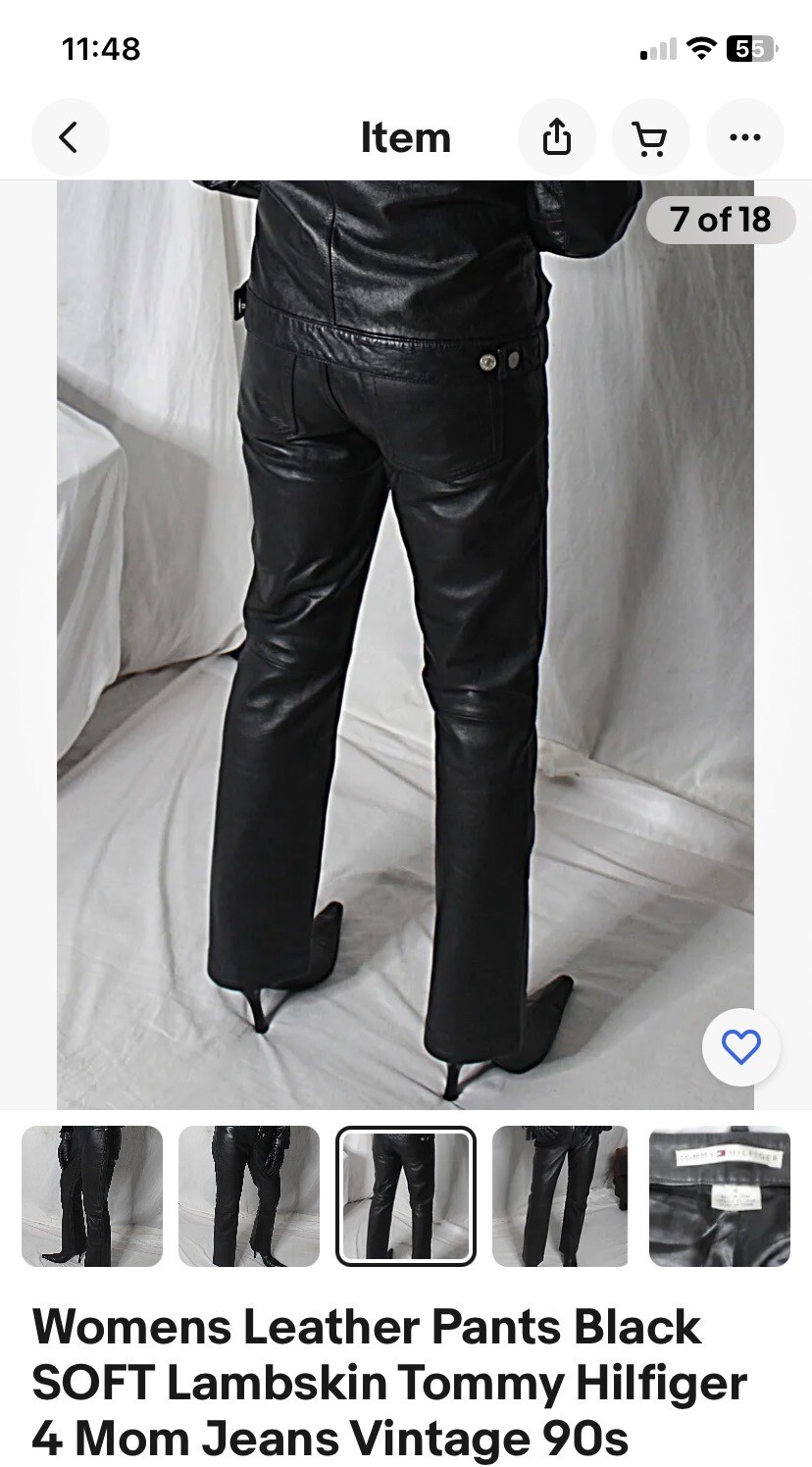Add item to watchlist with heart icon
This screenshot has height=1467, width=812.
coord(740,1047)
